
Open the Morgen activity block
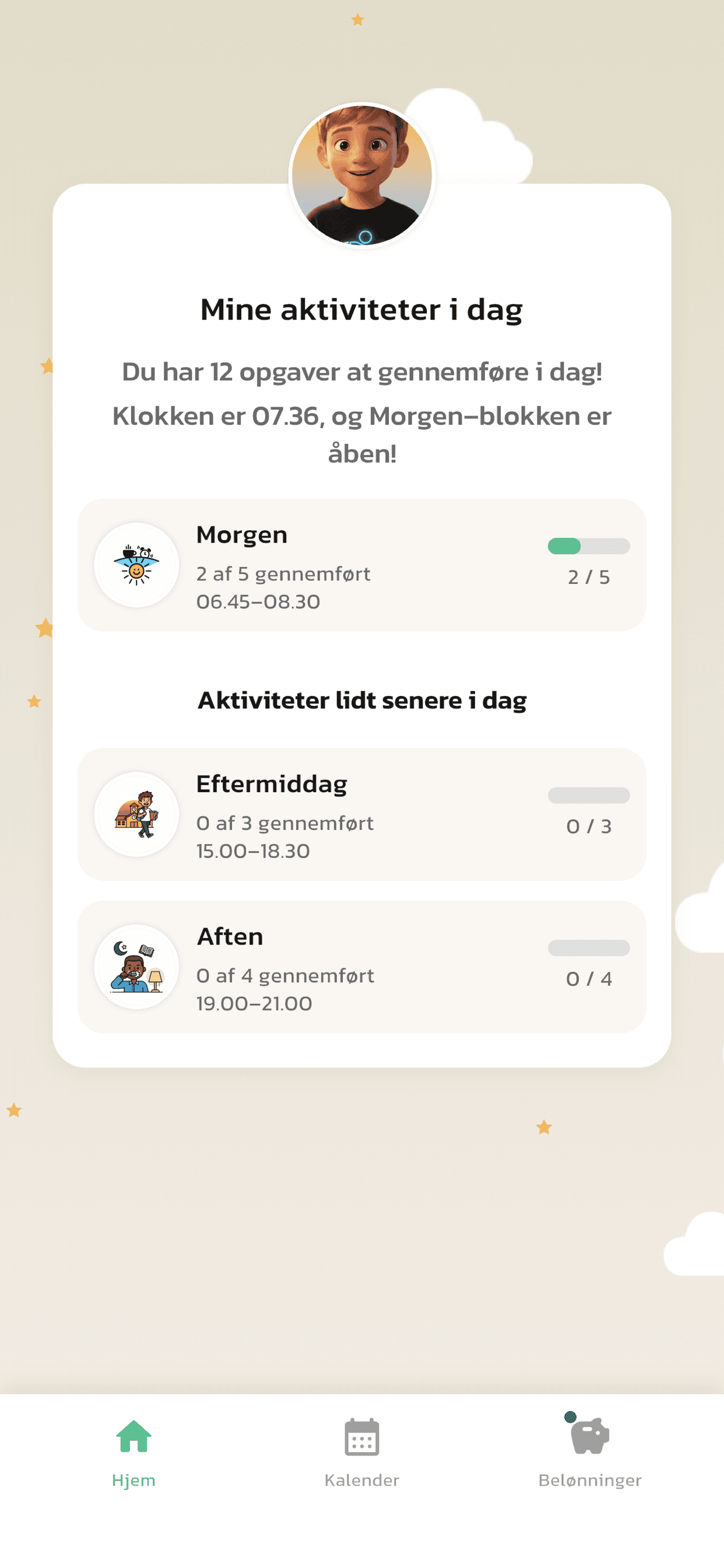coord(361,565)
